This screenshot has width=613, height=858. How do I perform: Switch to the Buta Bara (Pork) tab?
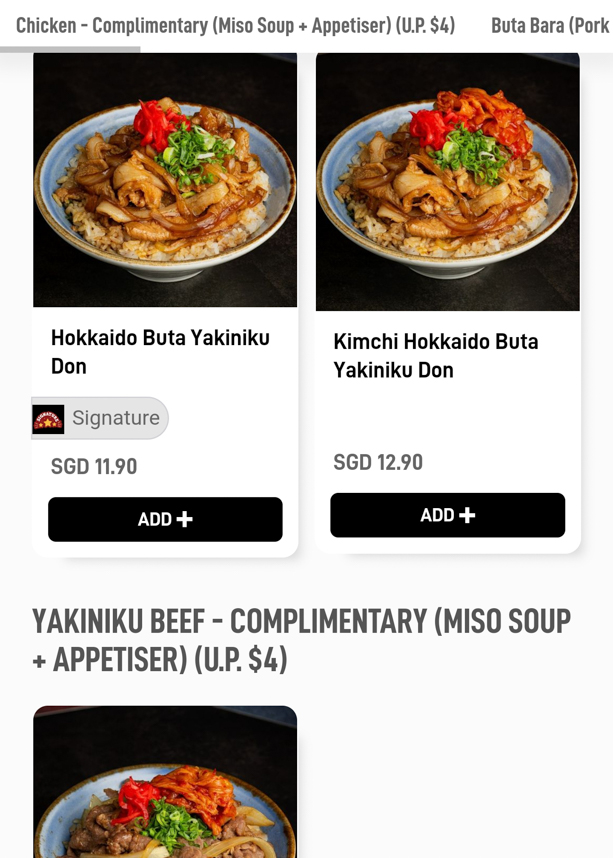(x=551, y=25)
